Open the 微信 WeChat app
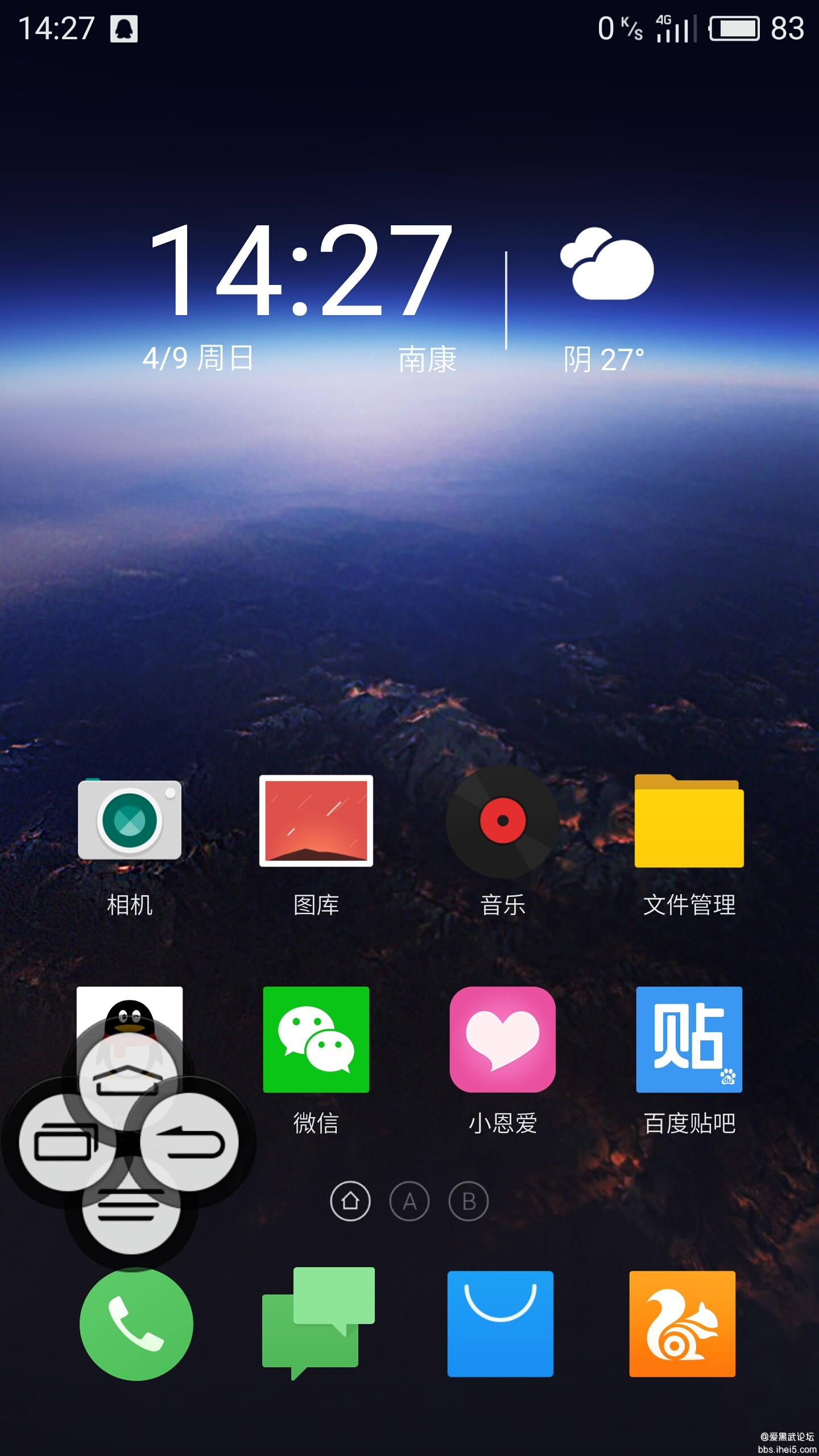The width and height of the screenshot is (819, 1456). click(316, 1039)
